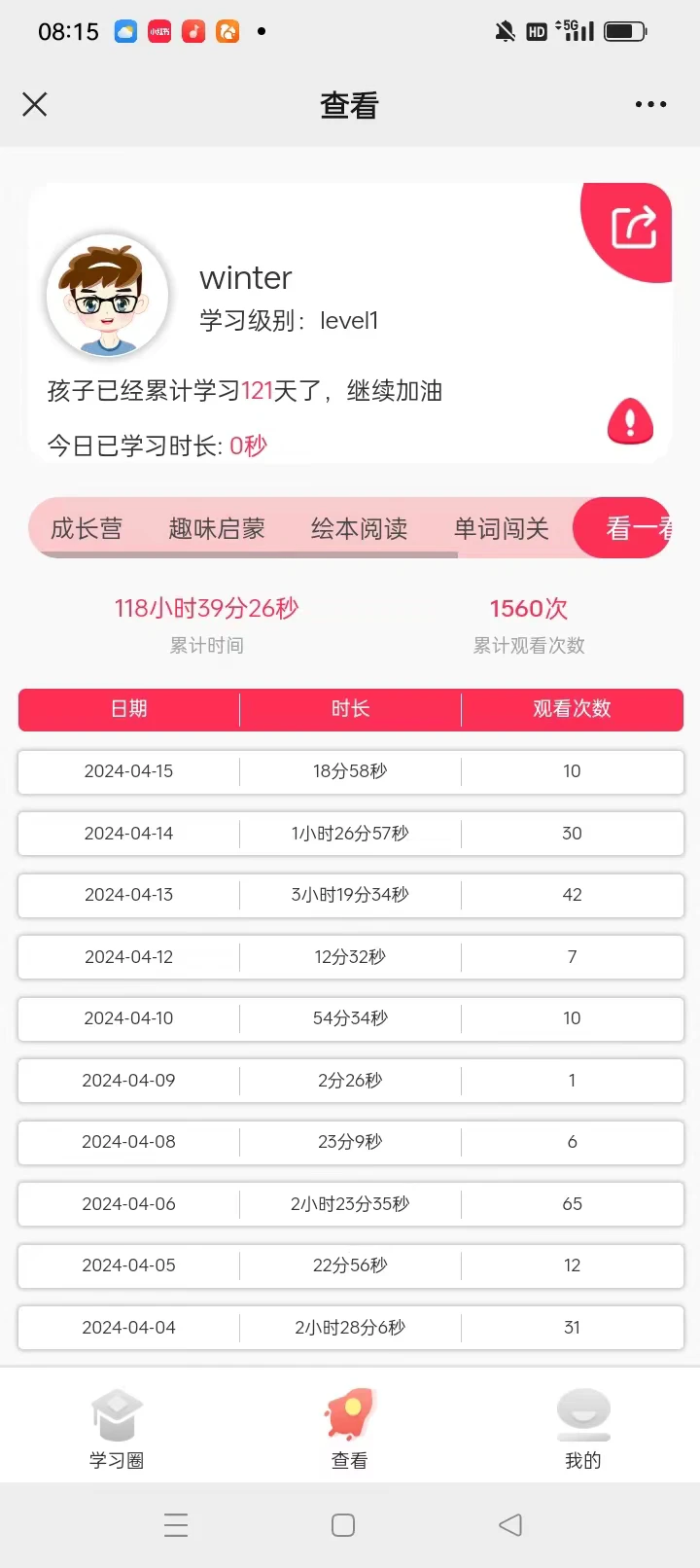Open the three-dot overflow menu
This screenshot has height=1568, width=700.
(x=650, y=104)
